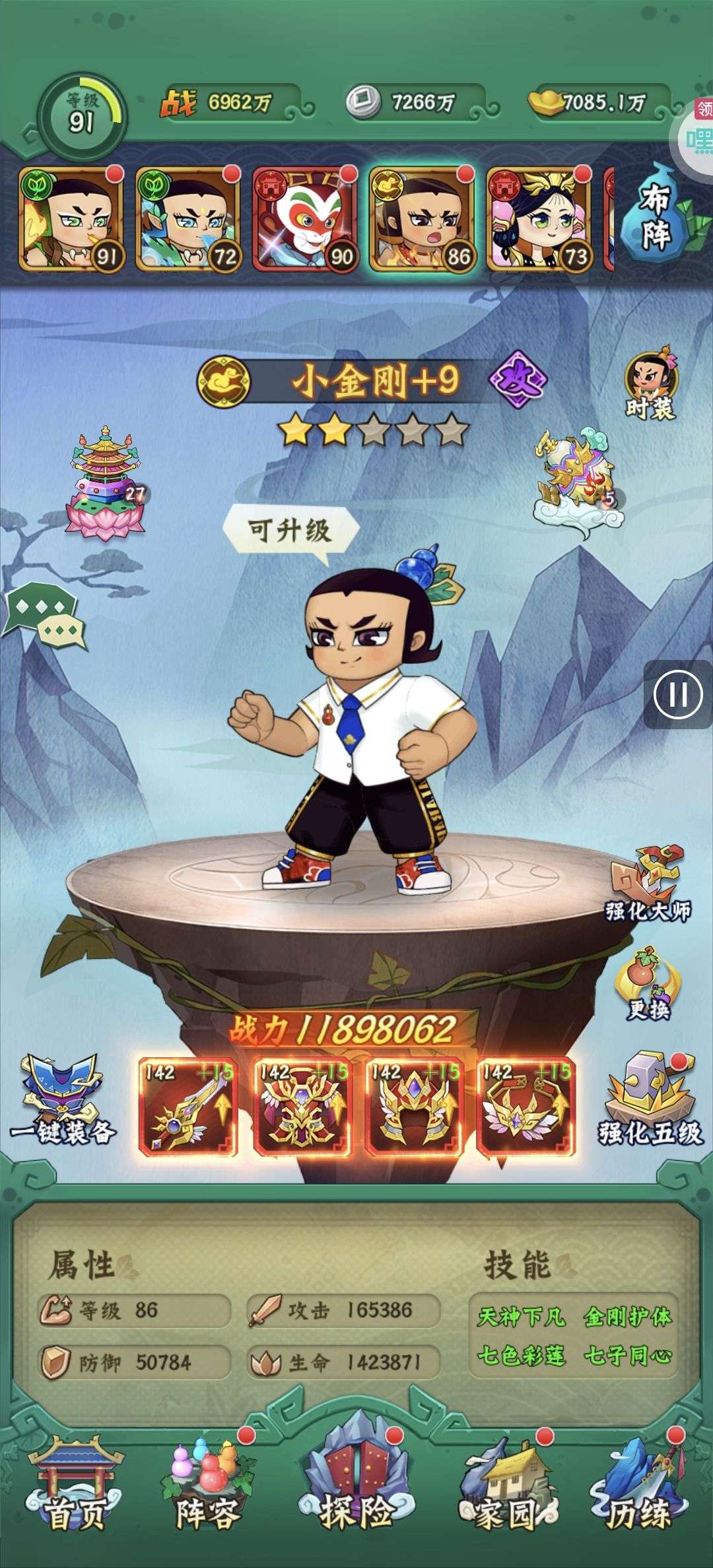
Task: Select the level 91 hero portrait
Action: (72, 218)
